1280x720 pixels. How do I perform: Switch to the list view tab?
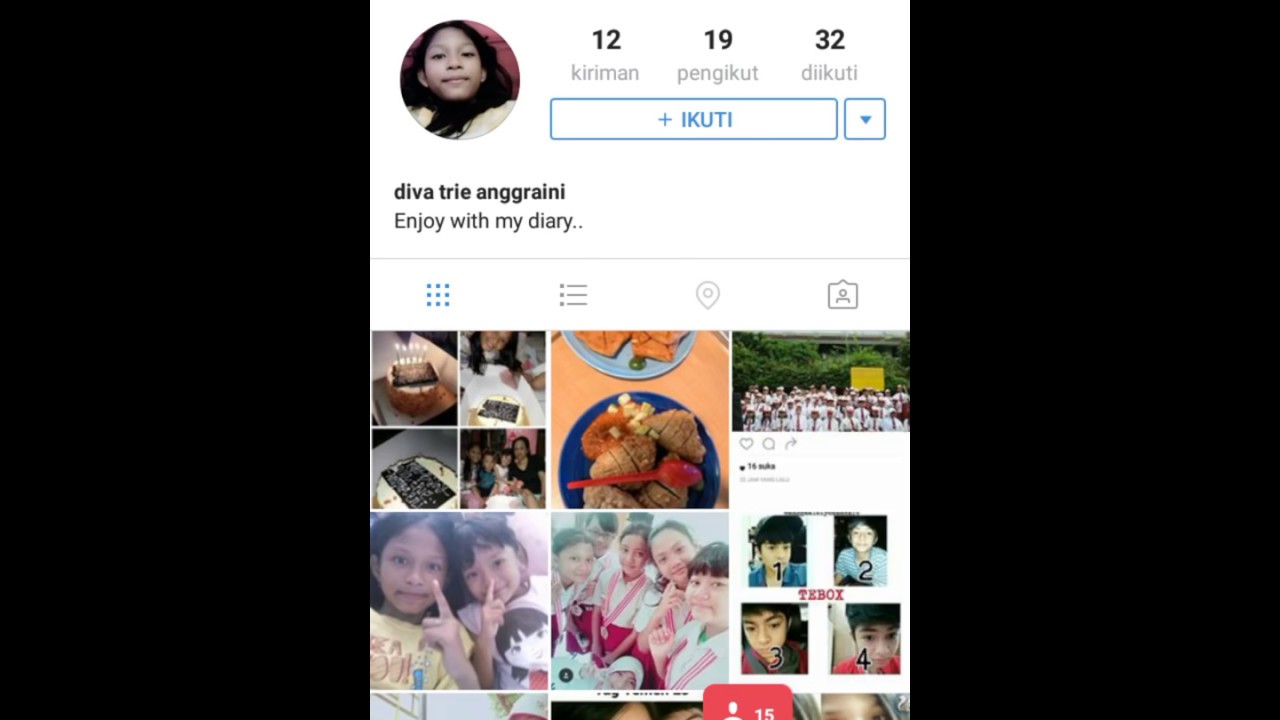tap(573, 295)
